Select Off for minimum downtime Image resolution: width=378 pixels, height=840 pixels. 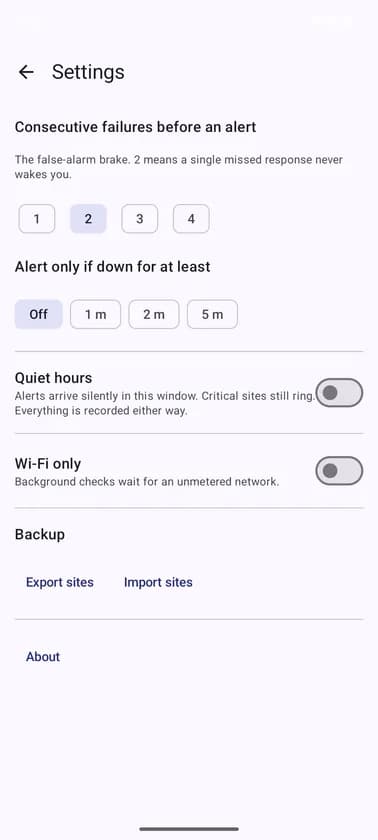[x=39, y=314]
